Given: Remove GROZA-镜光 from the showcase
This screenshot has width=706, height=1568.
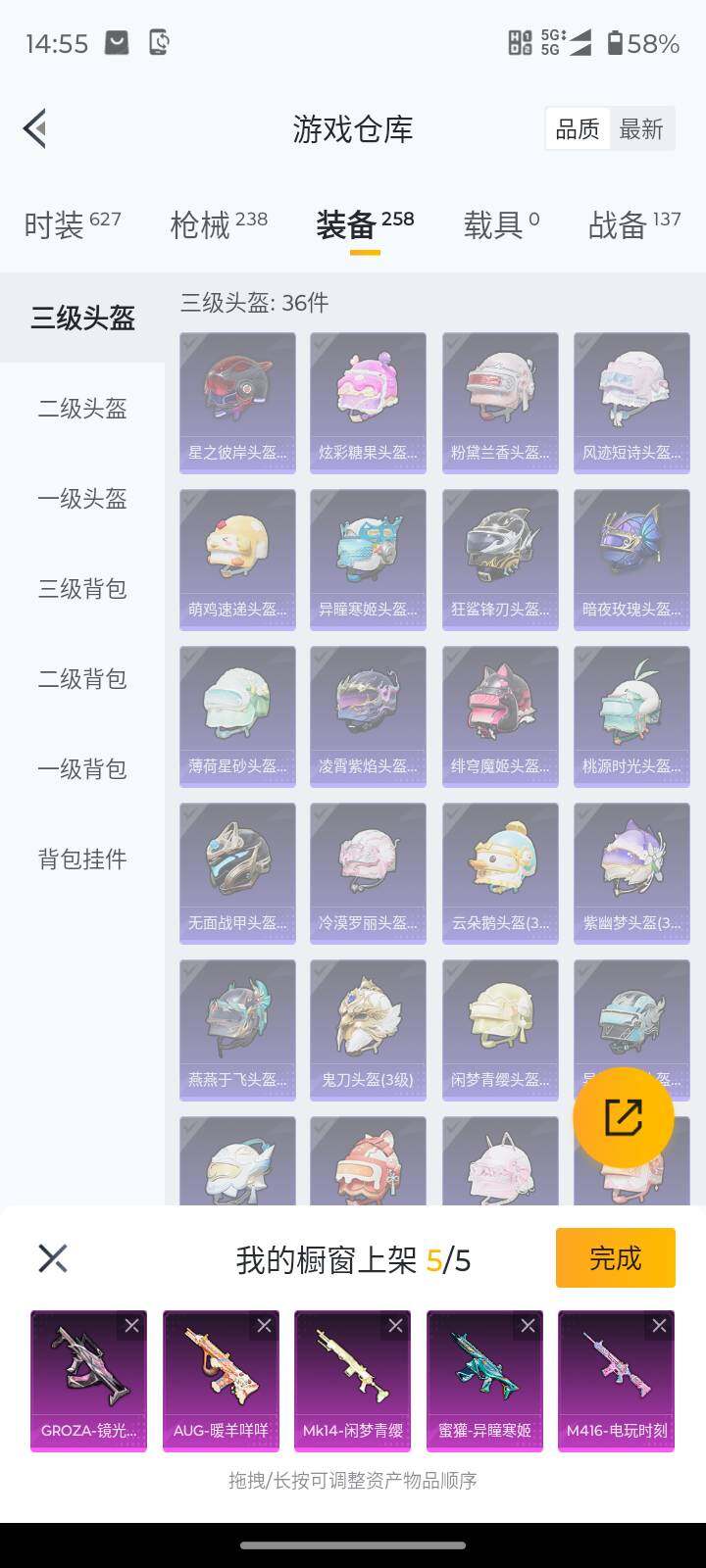Looking at the screenshot, I should (131, 1326).
